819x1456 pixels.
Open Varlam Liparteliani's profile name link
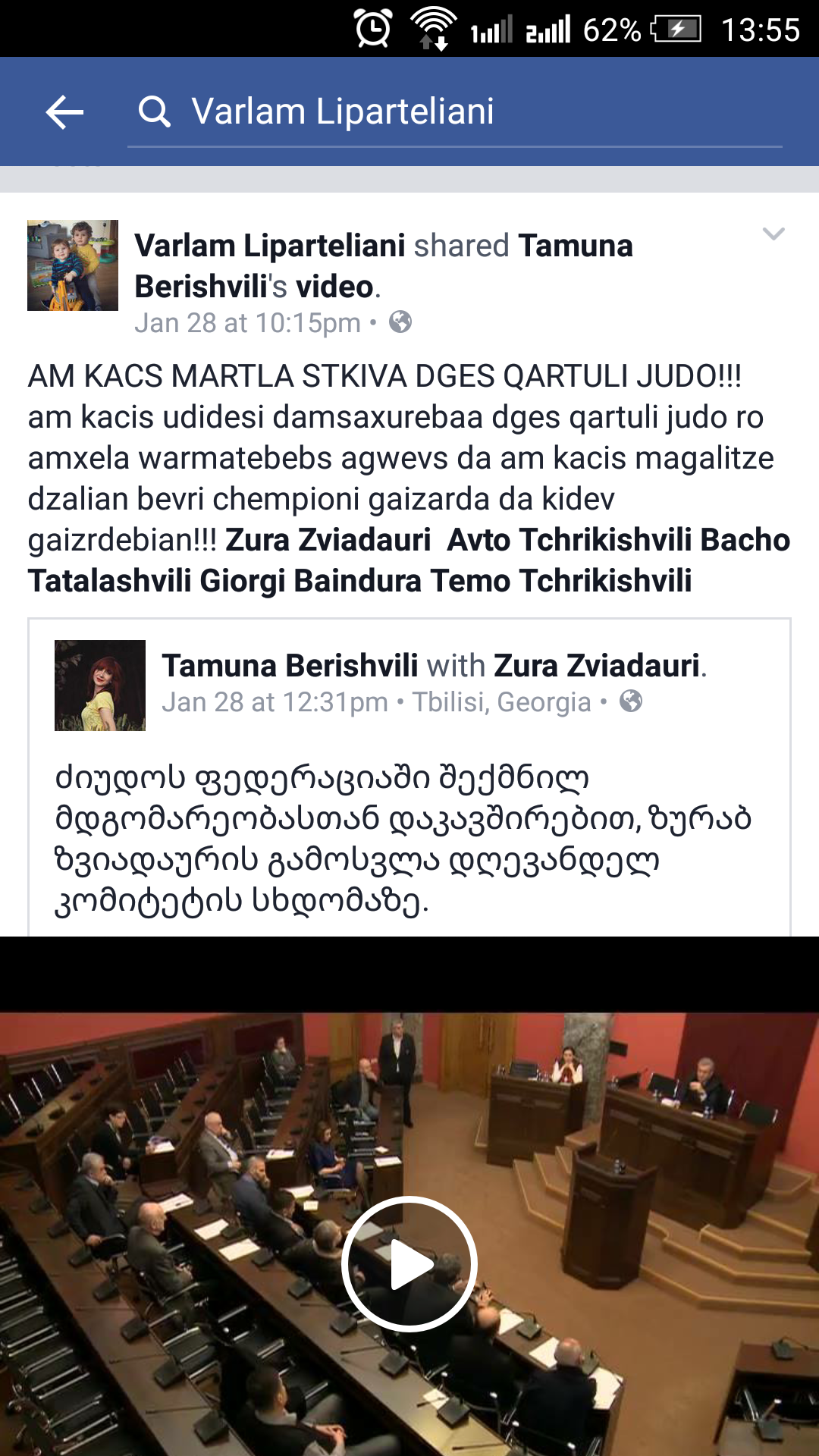click(270, 246)
